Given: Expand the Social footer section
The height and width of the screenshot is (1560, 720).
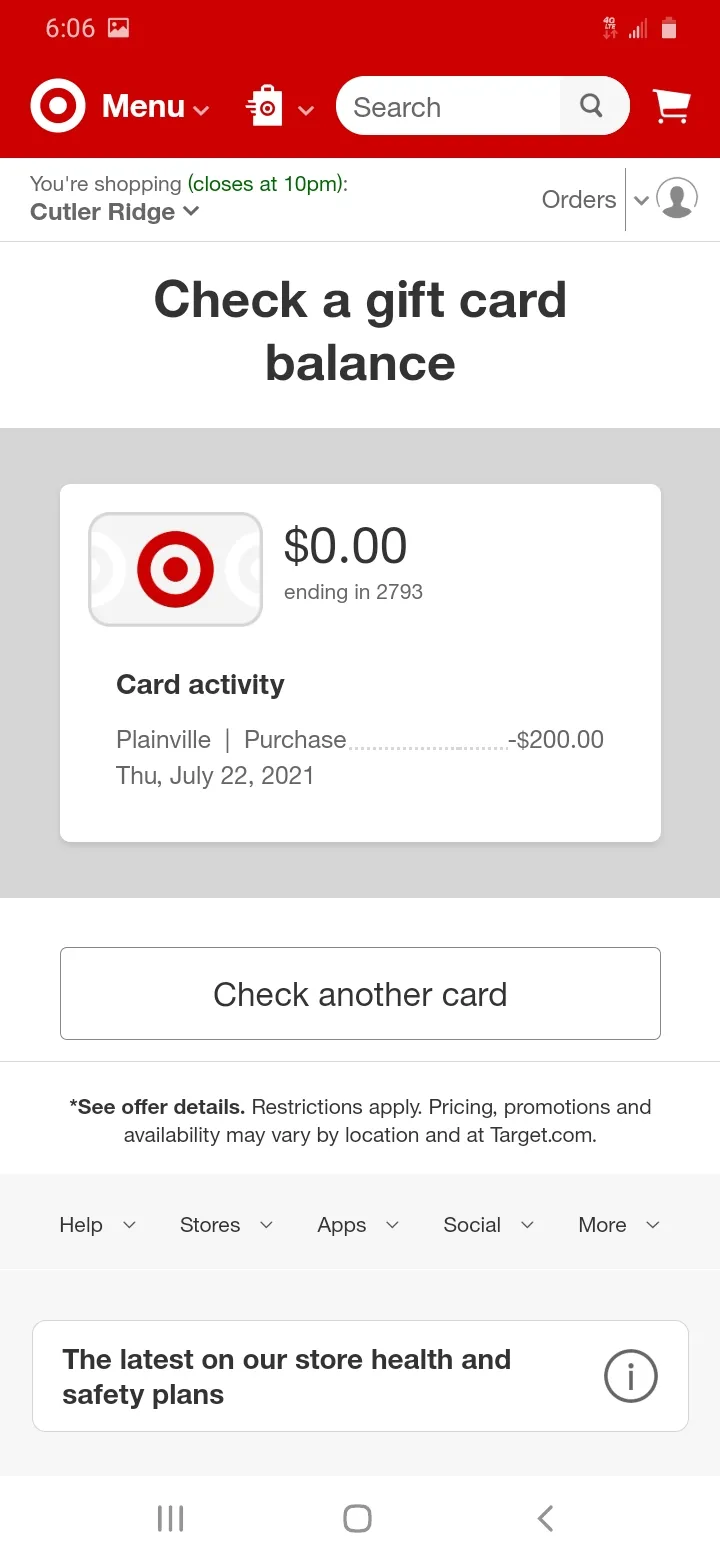Looking at the screenshot, I should pyautogui.click(x=488, y=1225).
